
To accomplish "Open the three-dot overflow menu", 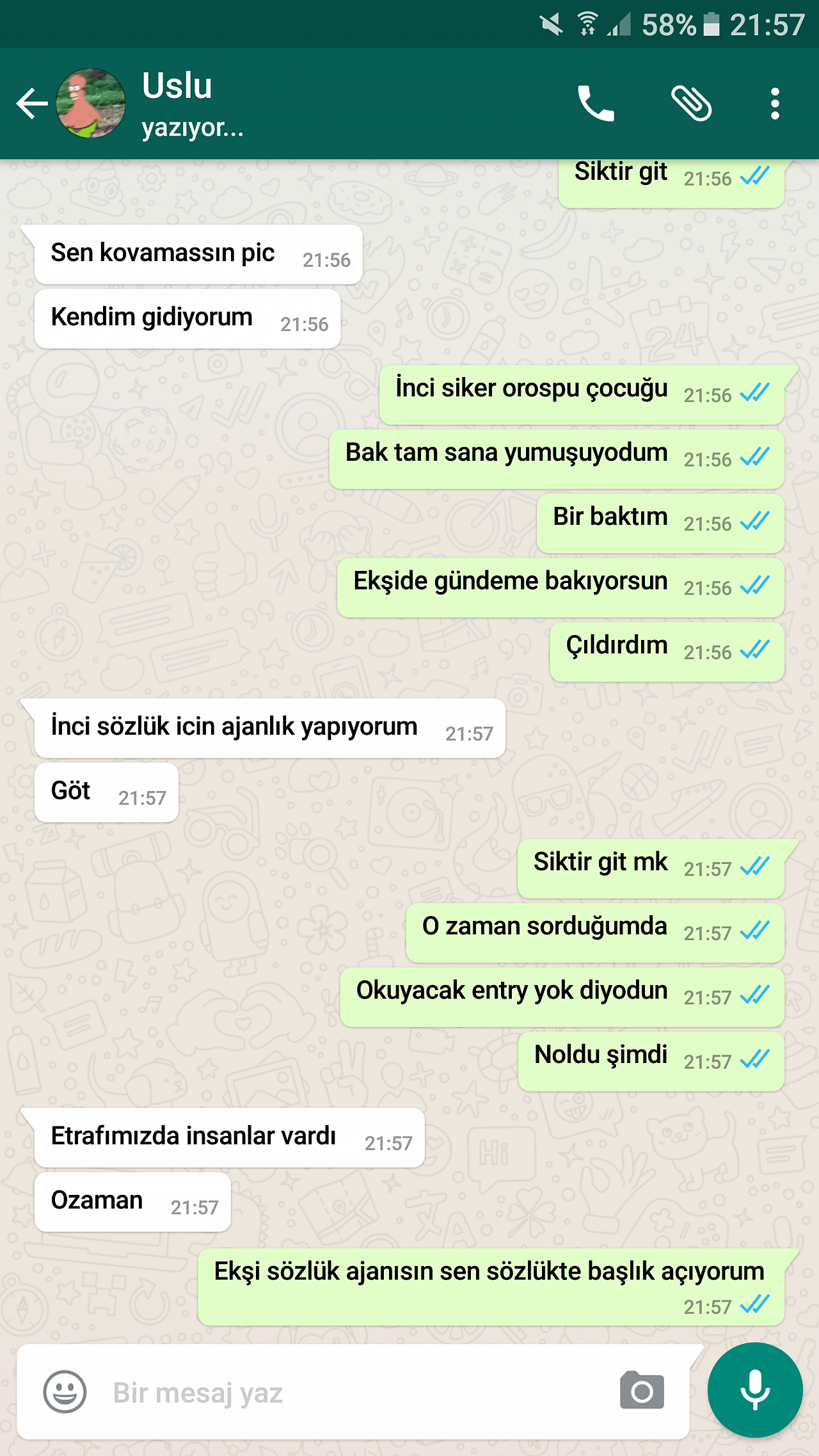I will (x=775, y=104).
